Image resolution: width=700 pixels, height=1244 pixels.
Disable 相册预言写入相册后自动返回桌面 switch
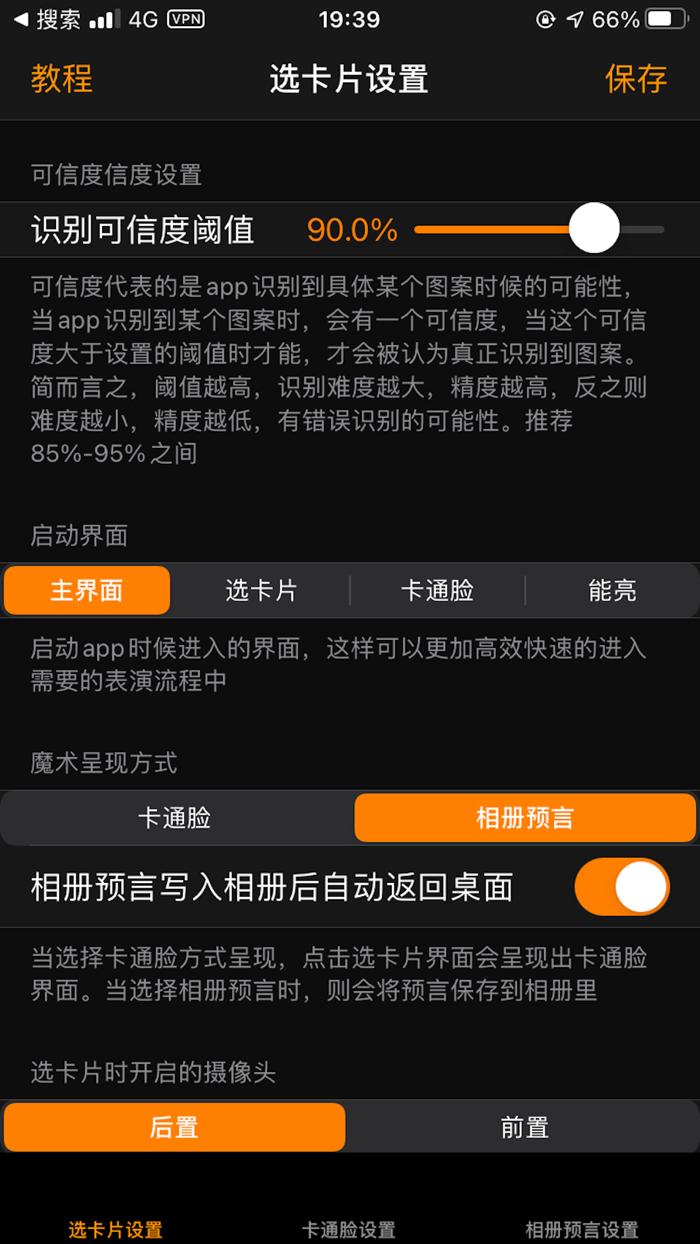pos(622,886)
